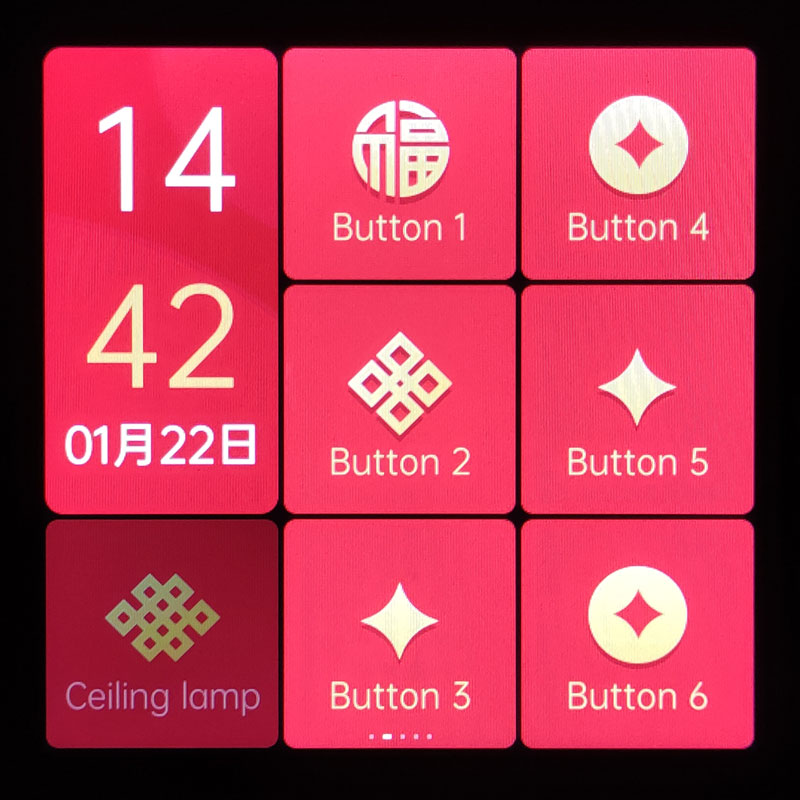Tap the Button 5 star tile
Viewport: 800px width, 800px height.
[638, 400]
